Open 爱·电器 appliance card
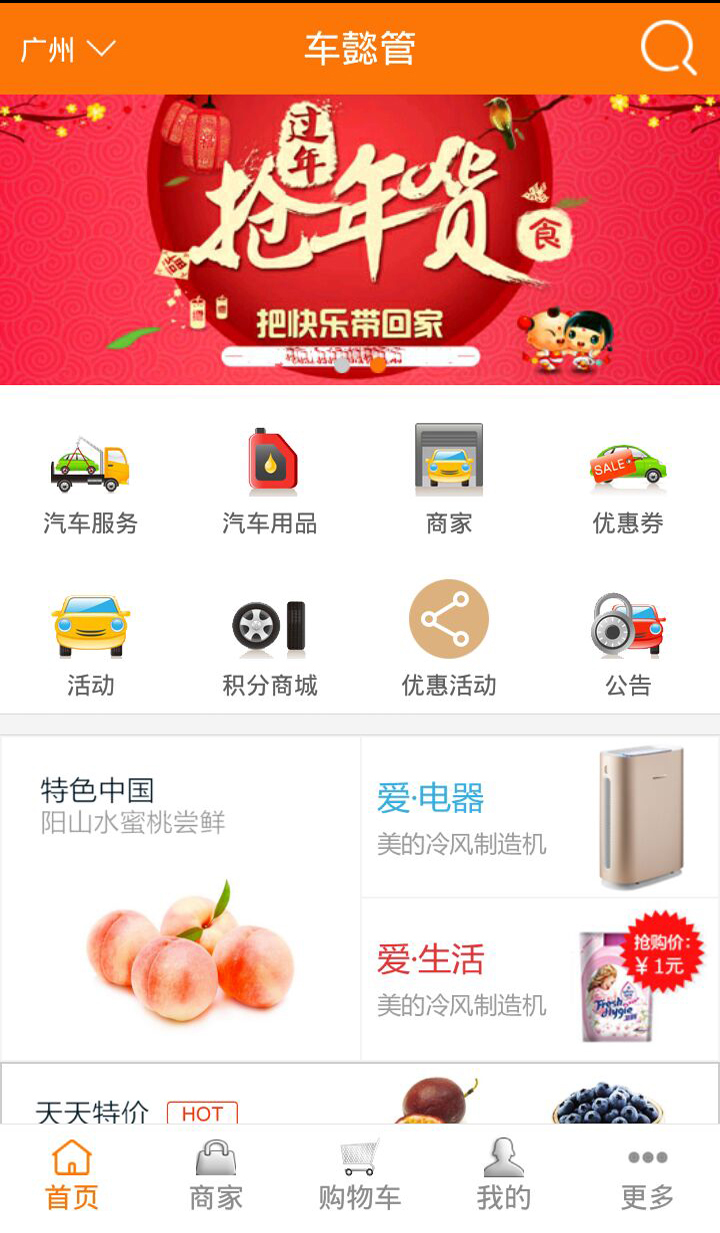The width and height of the screenshot is (720, 1233). (540, 818)
